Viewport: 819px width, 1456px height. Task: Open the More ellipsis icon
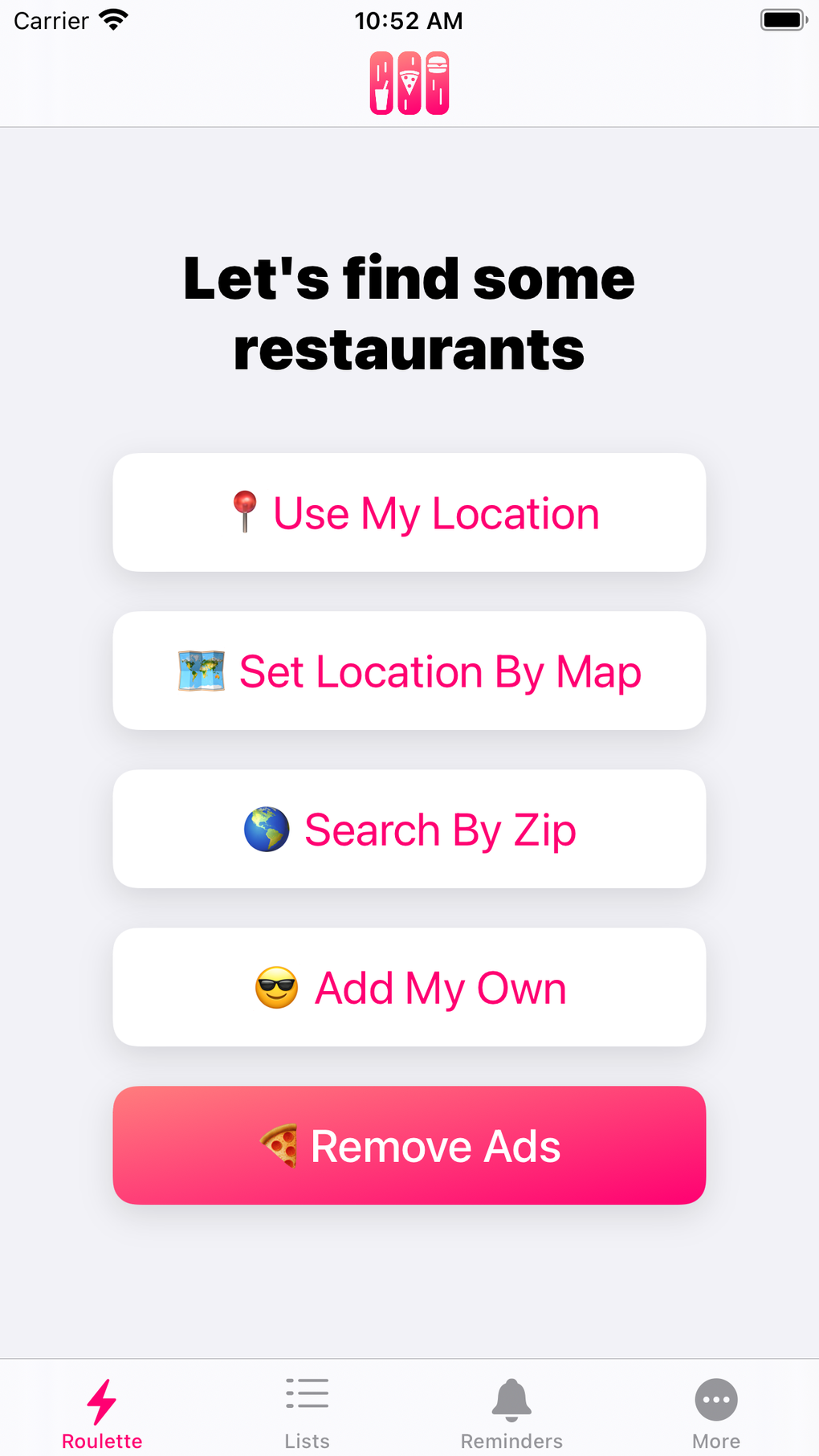point(715,1397)
